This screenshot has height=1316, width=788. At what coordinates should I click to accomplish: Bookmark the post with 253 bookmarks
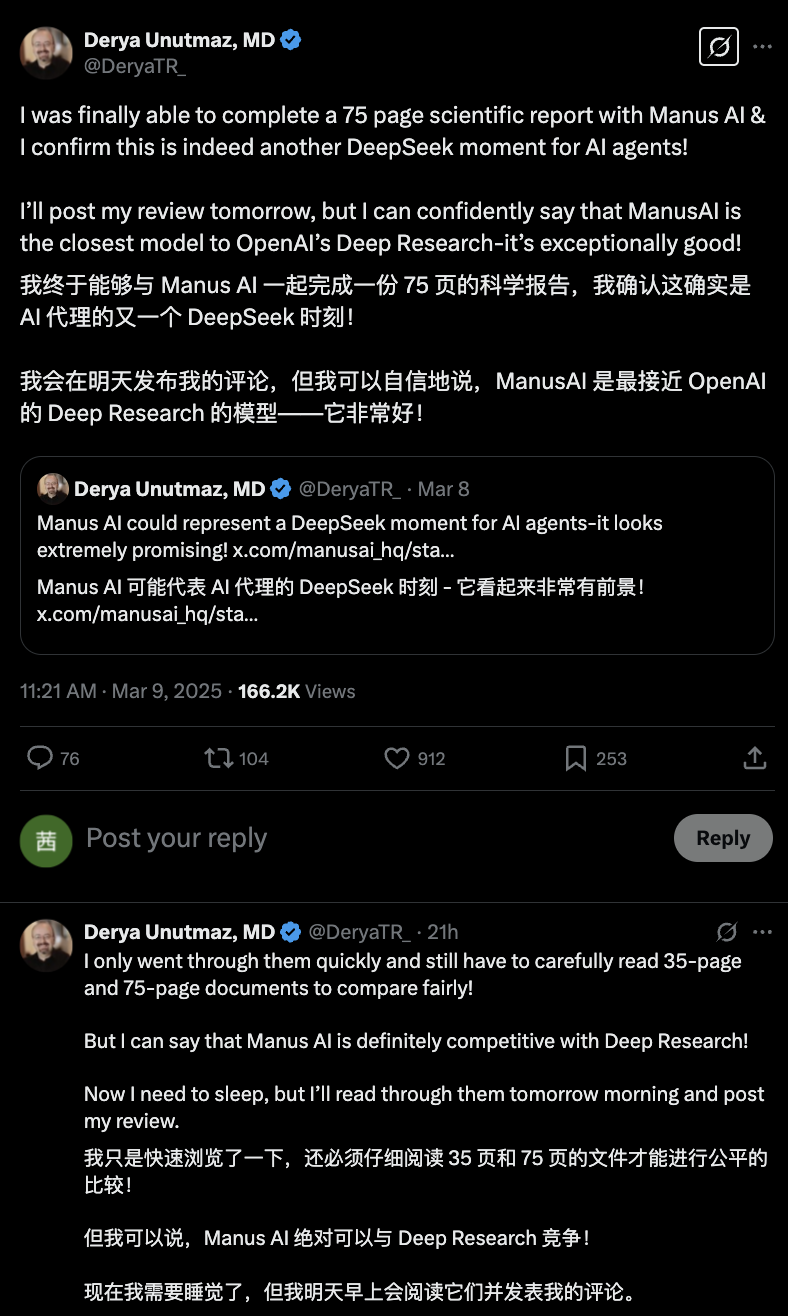[x=576, y=759]
